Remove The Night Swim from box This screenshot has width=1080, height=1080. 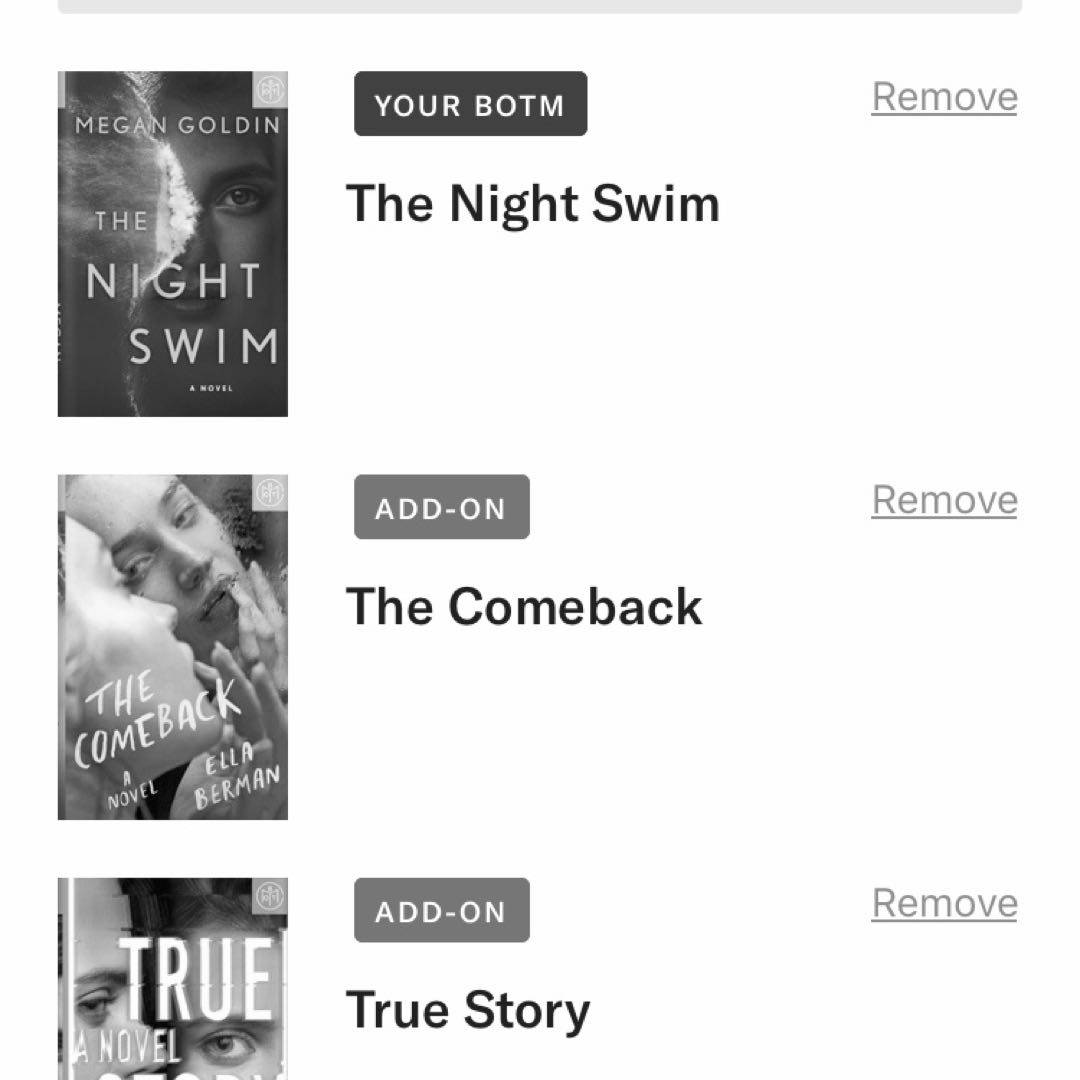944,98
